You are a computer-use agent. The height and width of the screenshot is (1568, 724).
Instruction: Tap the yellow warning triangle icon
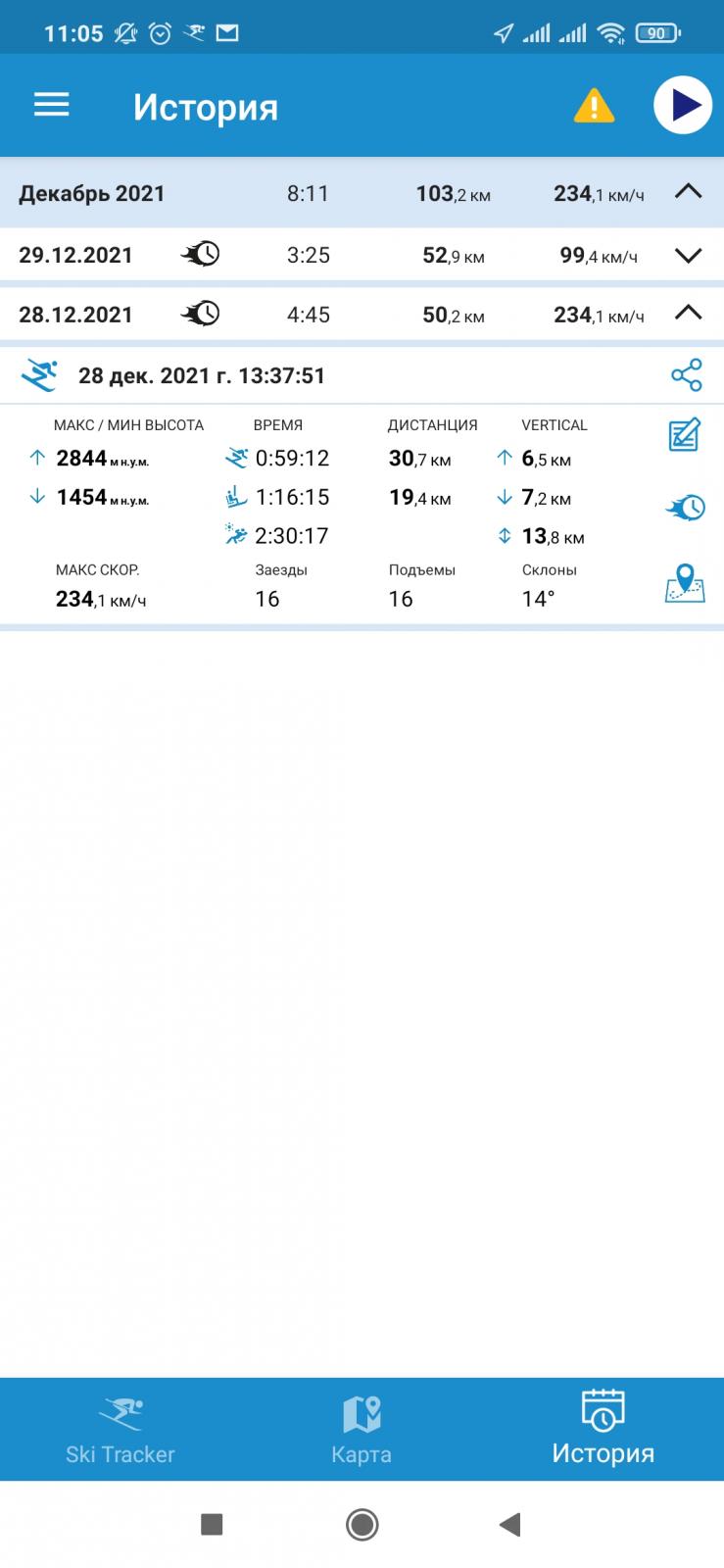[x=594, y=106]
